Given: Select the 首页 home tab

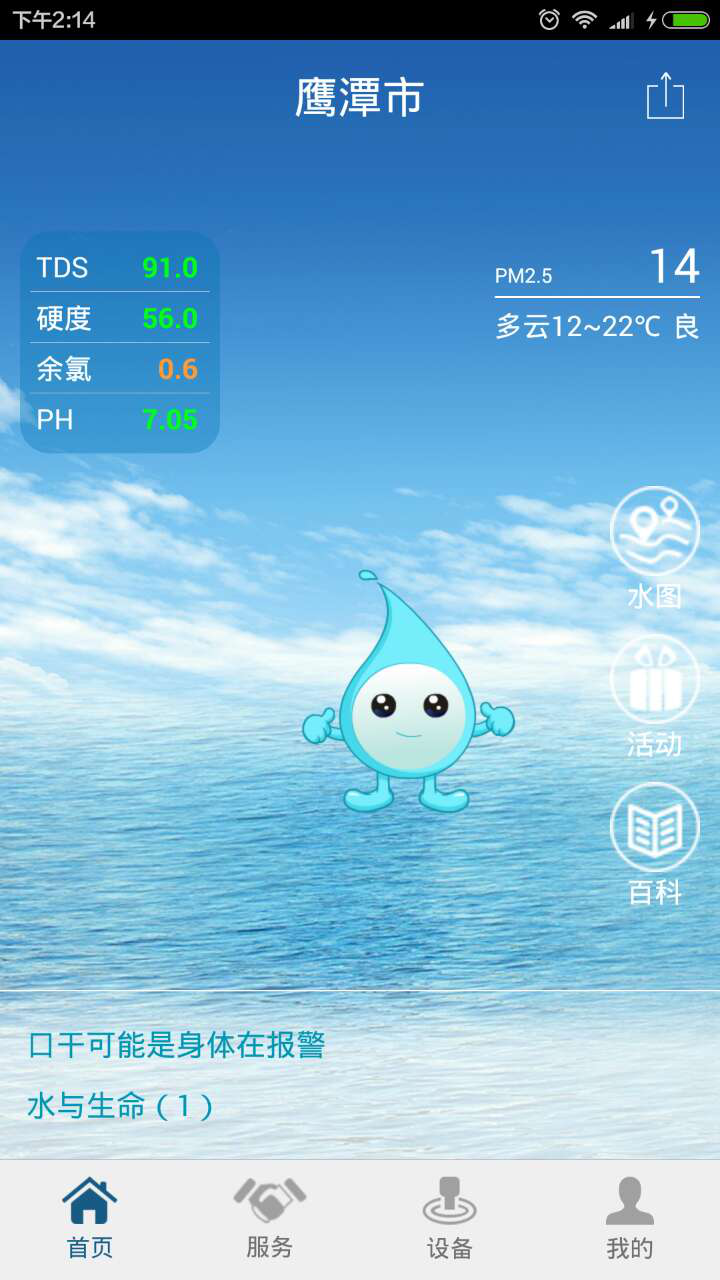Looking at the screenshot, I should [x=90, y=1219].
